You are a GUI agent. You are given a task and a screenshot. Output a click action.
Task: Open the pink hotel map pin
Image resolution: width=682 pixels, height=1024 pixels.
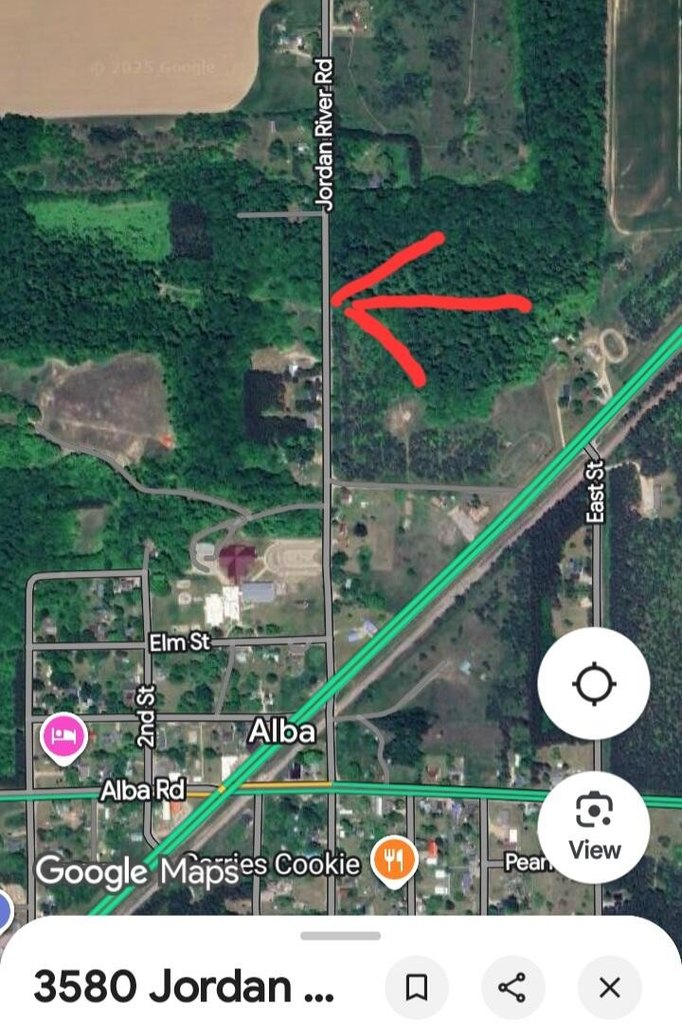click(x=63, y=738)
